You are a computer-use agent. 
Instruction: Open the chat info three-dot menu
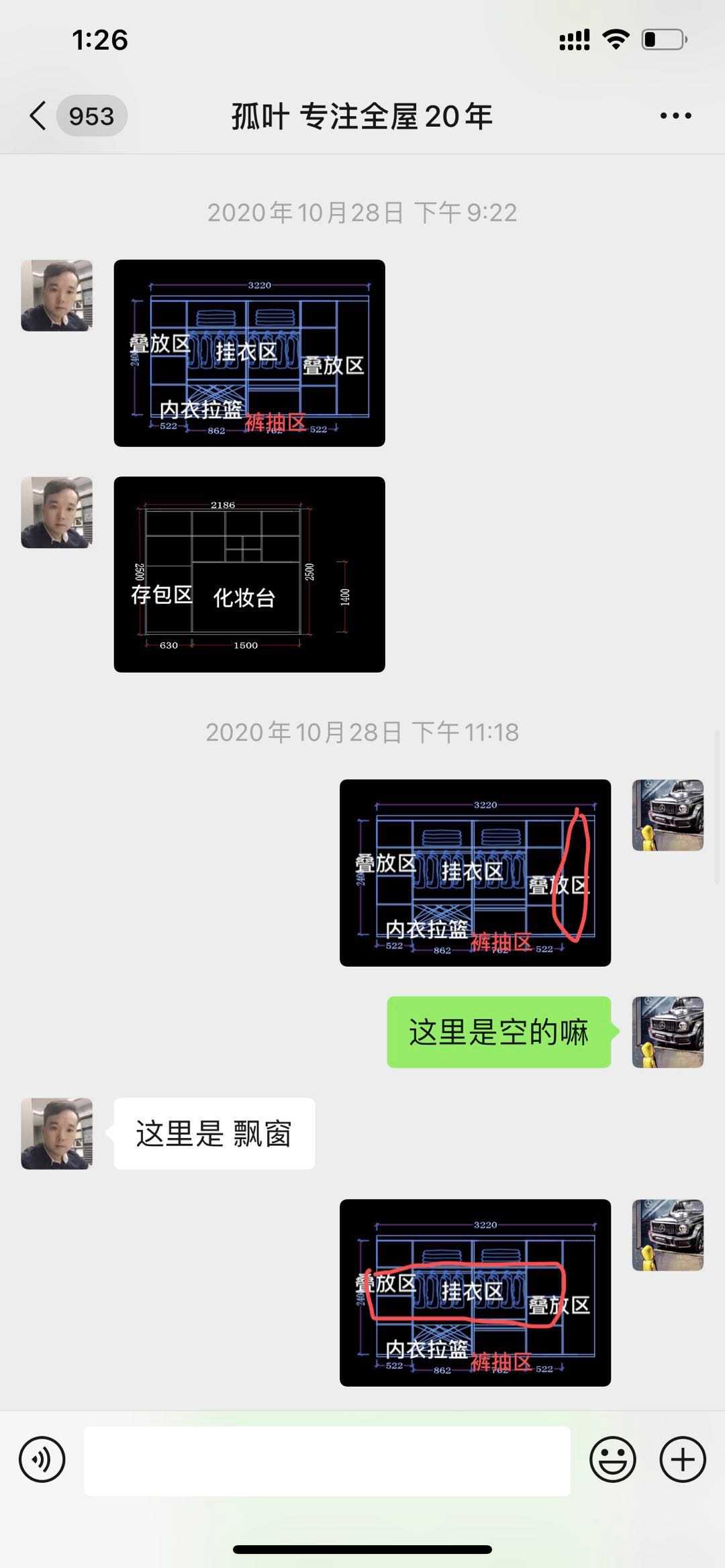pos(675,116)
